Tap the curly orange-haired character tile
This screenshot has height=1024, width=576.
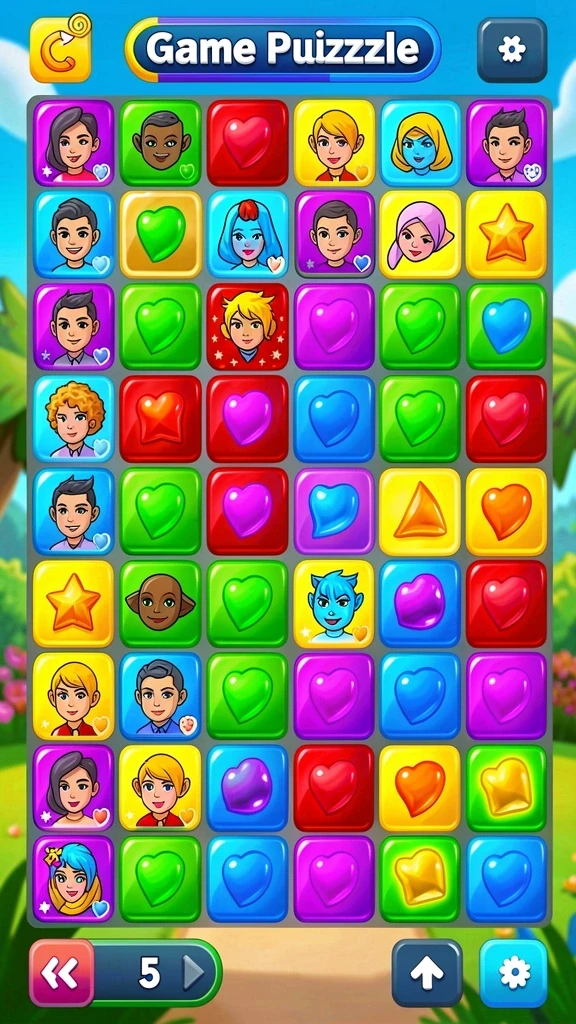[74, 419]
